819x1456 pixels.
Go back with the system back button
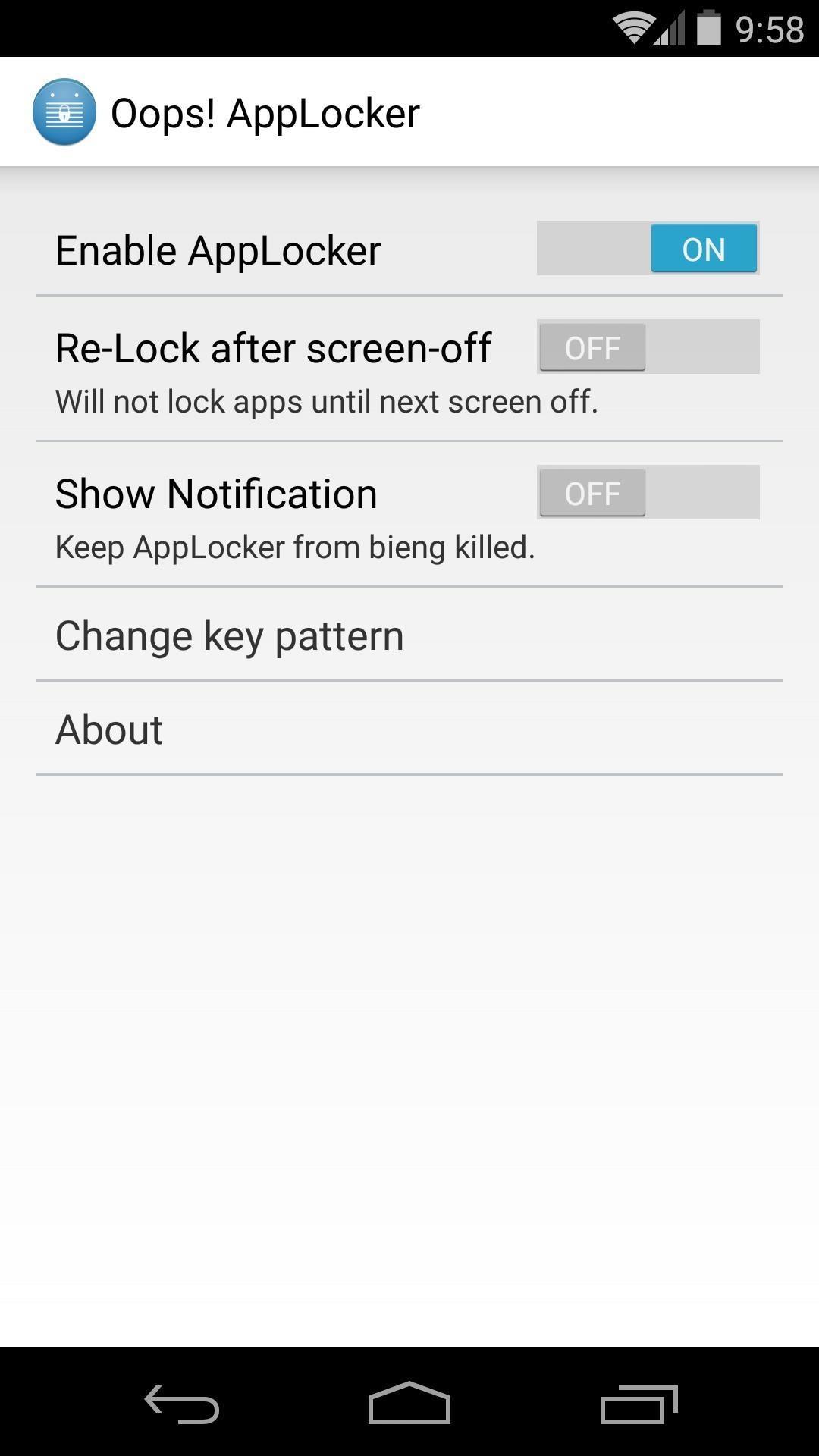point(182,1404)
